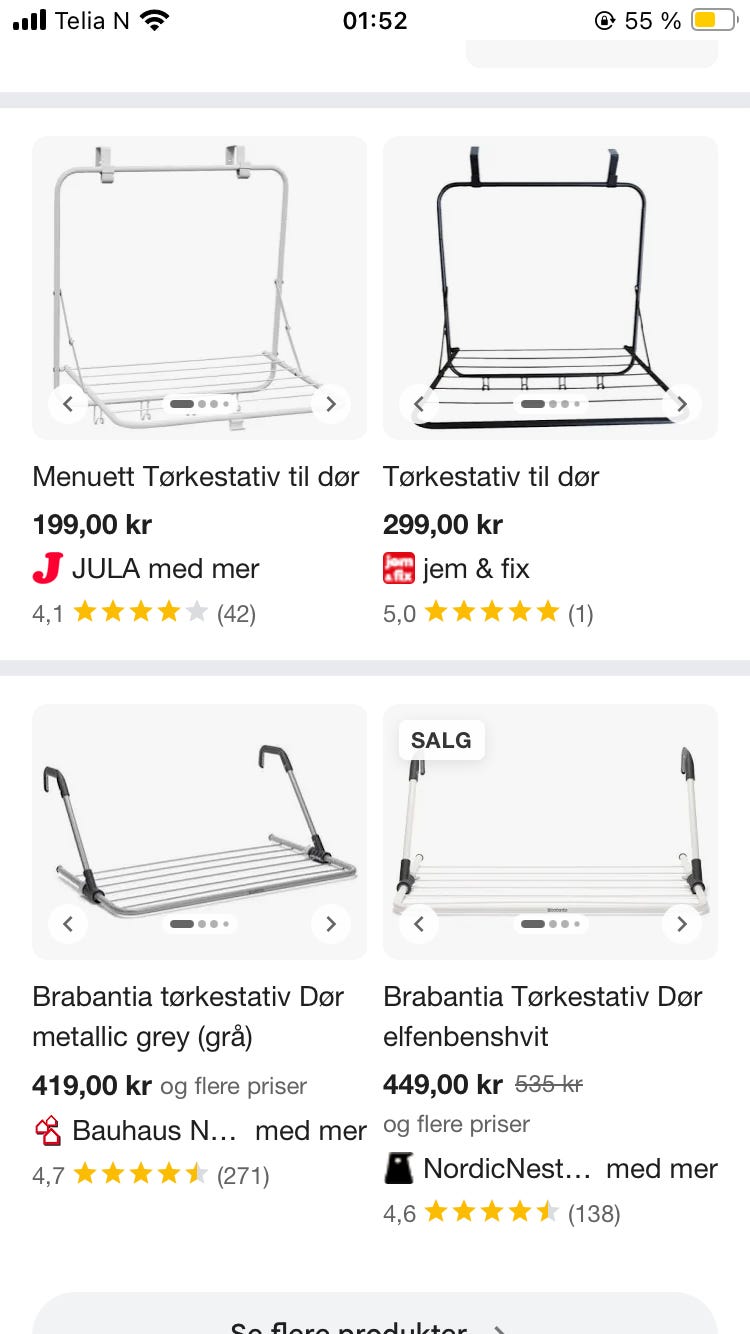Click the battery indicator icon
This screenshot has width=750, height=1334.
point(713,18)
